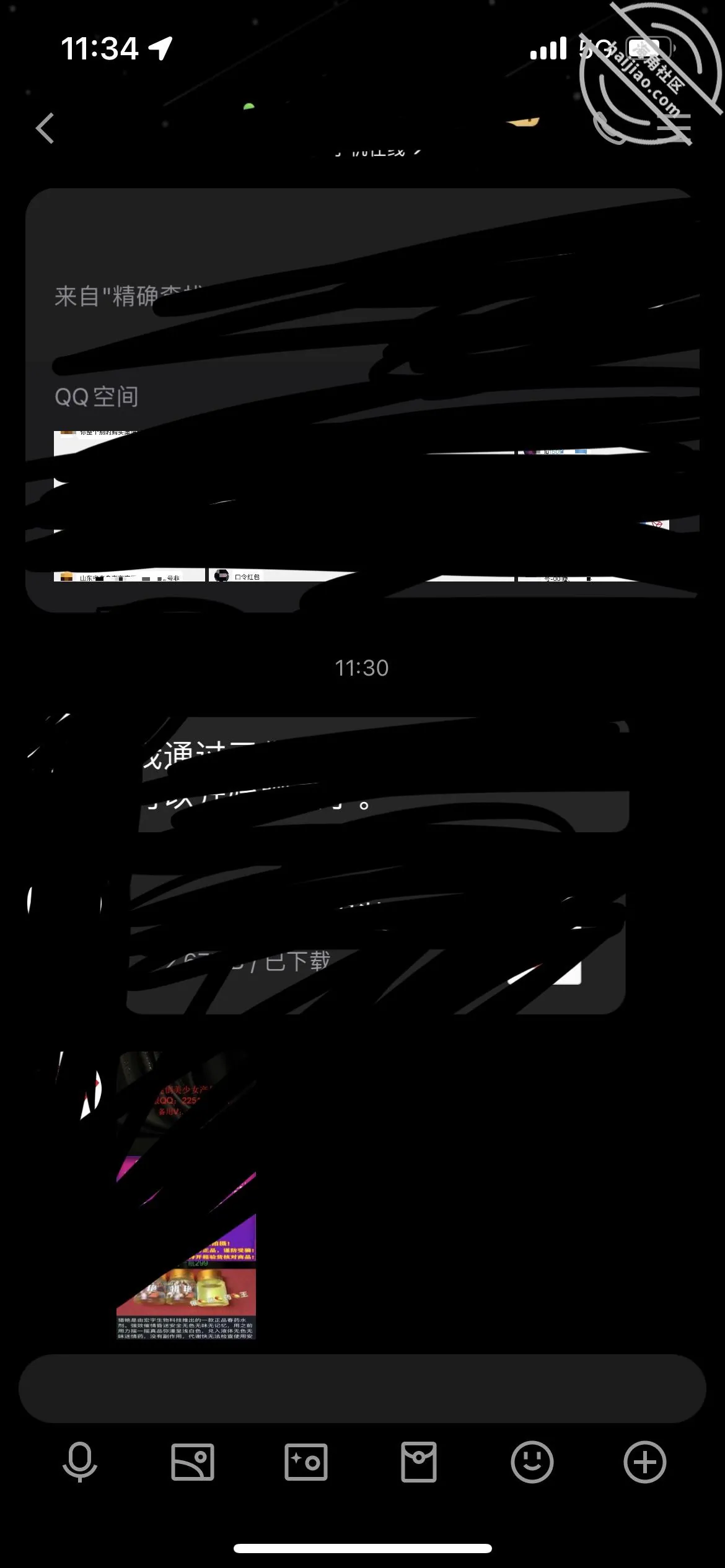Open the photo gallery picker
Screen dimensions: 725x1568
[x=193, y=1462]
